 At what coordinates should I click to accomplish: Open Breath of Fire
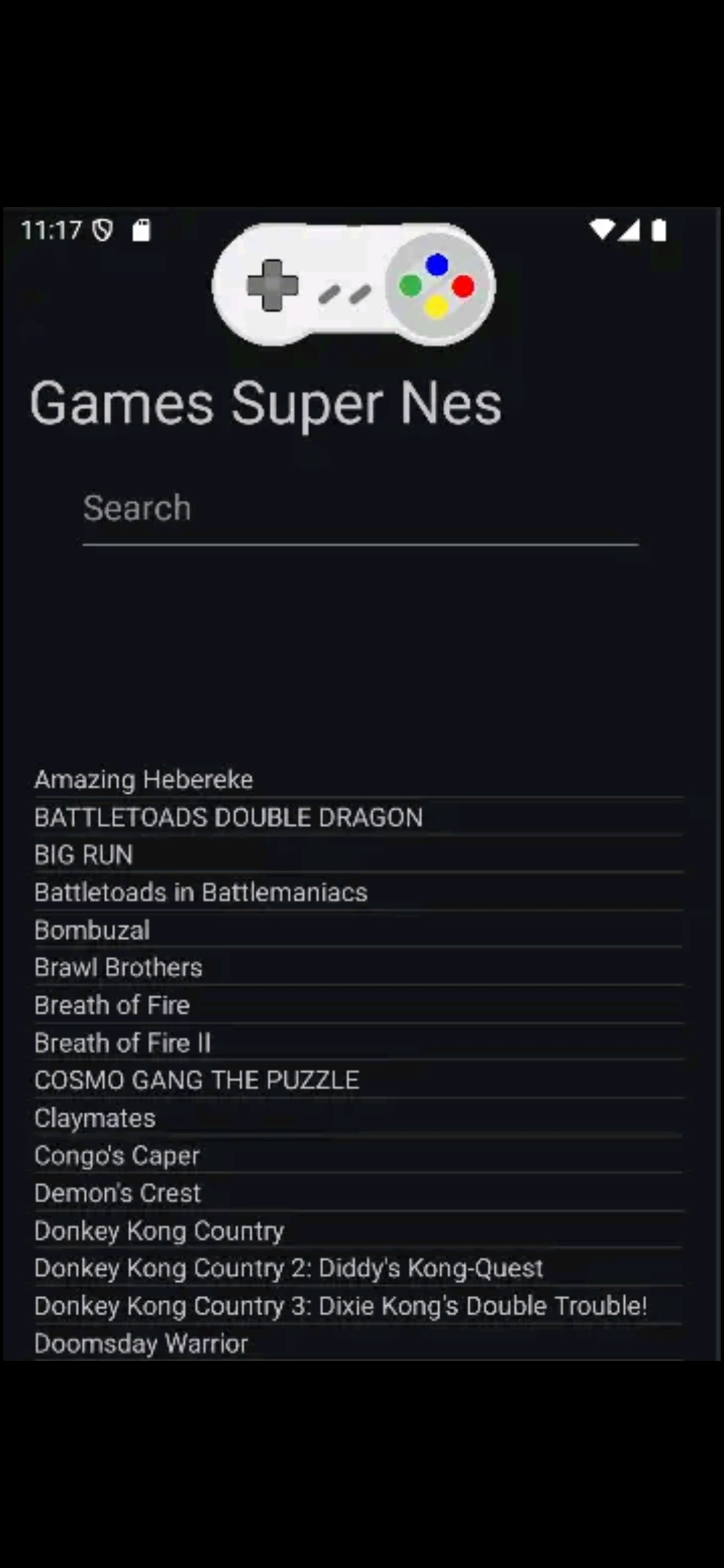pos(111,1004)
